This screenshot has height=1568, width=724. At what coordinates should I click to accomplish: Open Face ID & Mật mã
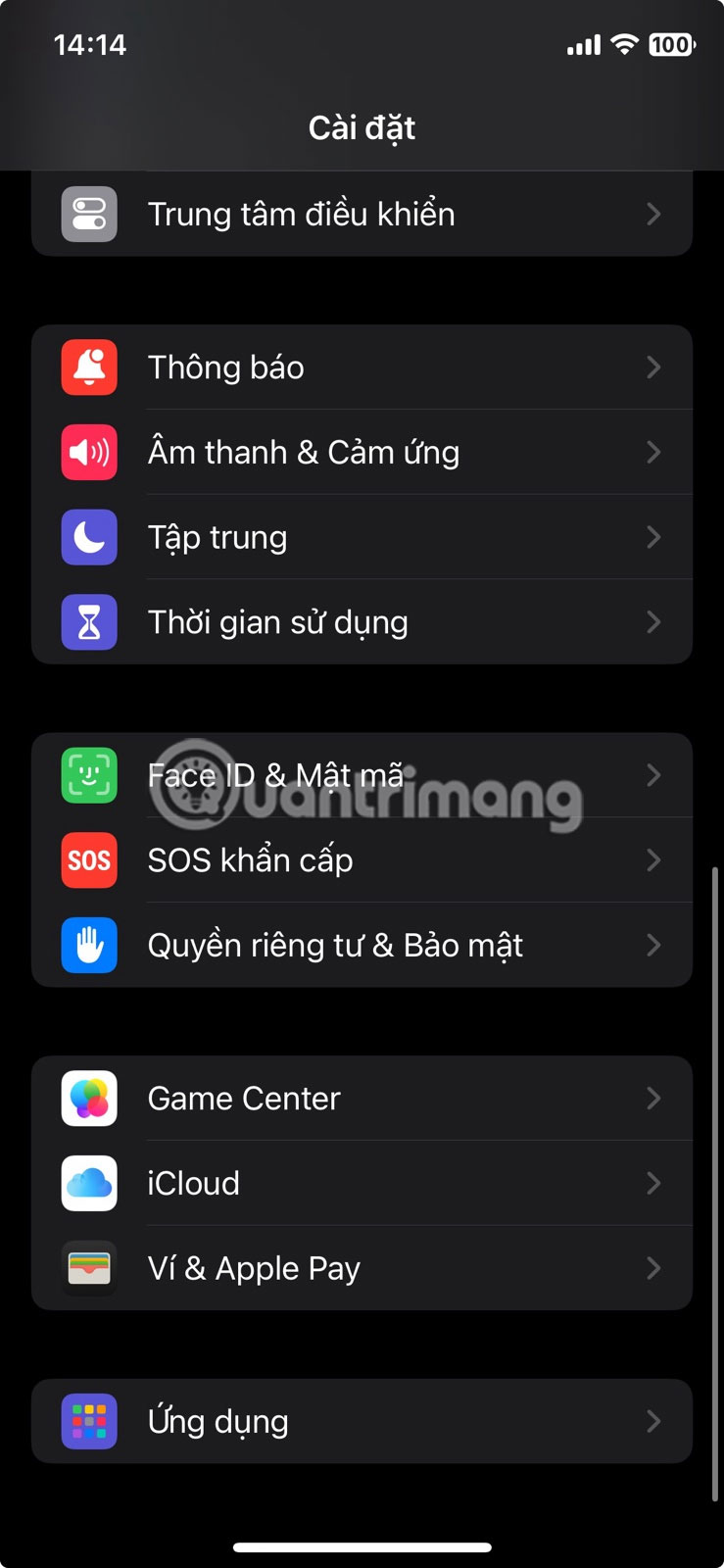click(362, 775)
